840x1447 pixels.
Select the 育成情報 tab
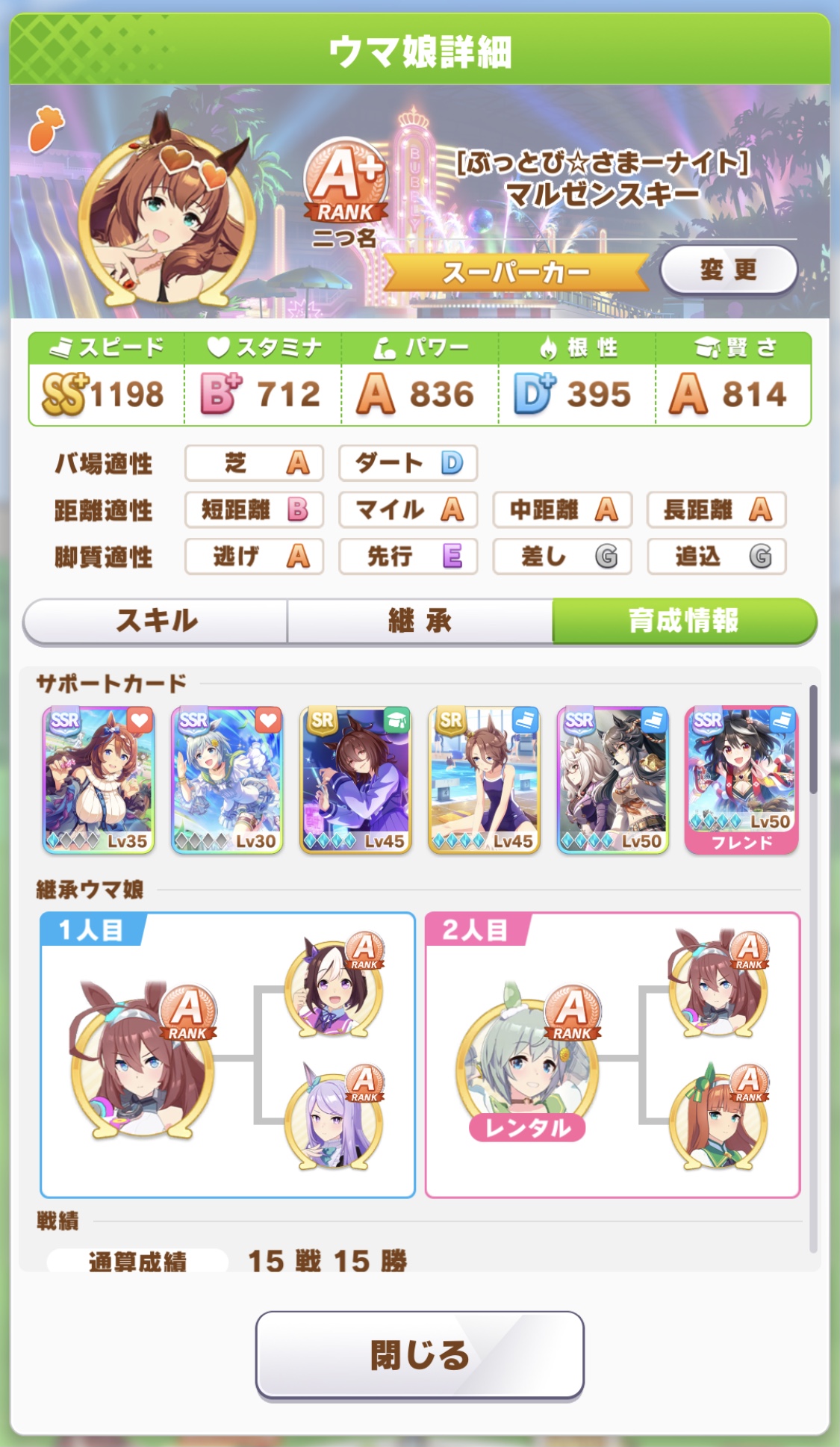coord(683,620)
